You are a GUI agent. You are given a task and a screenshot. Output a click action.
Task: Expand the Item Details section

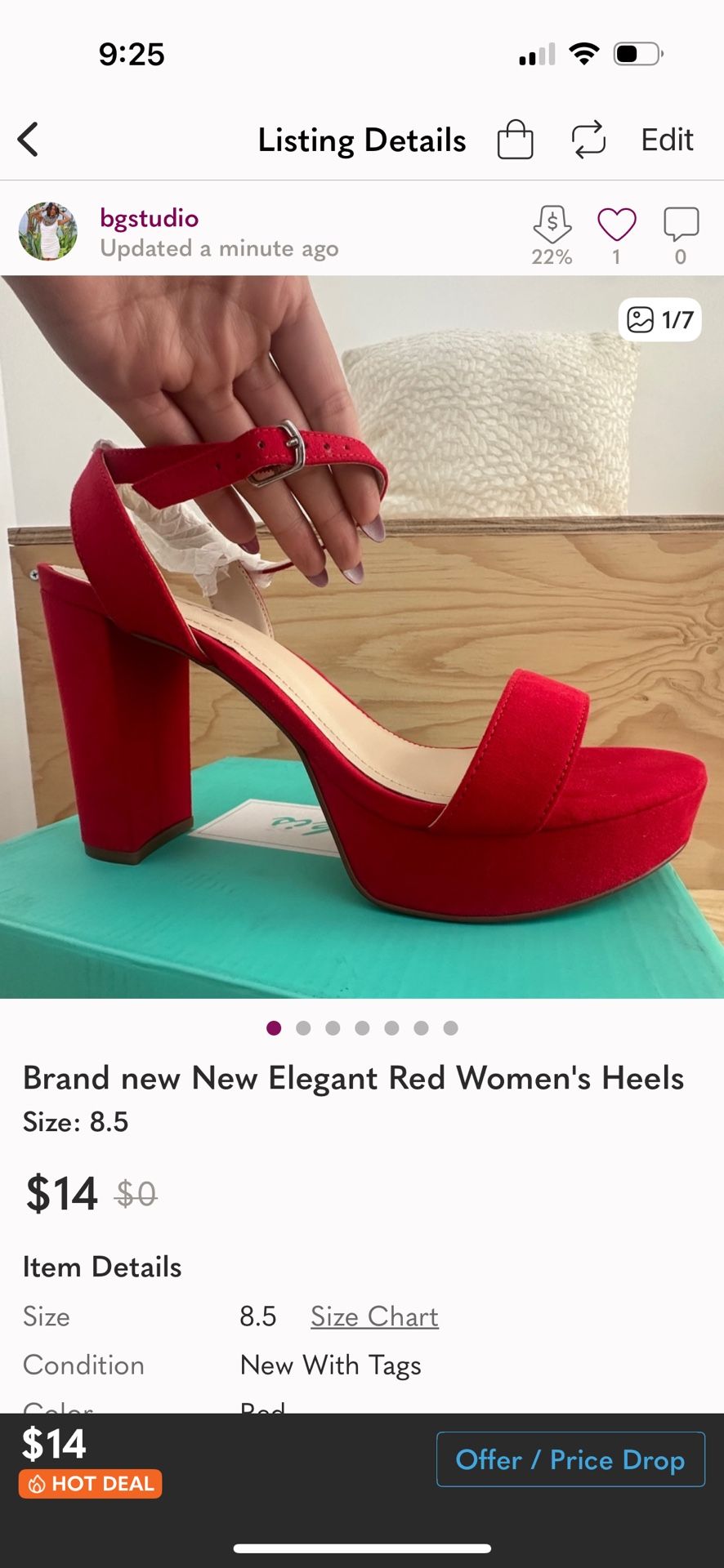pos(102,1267)
